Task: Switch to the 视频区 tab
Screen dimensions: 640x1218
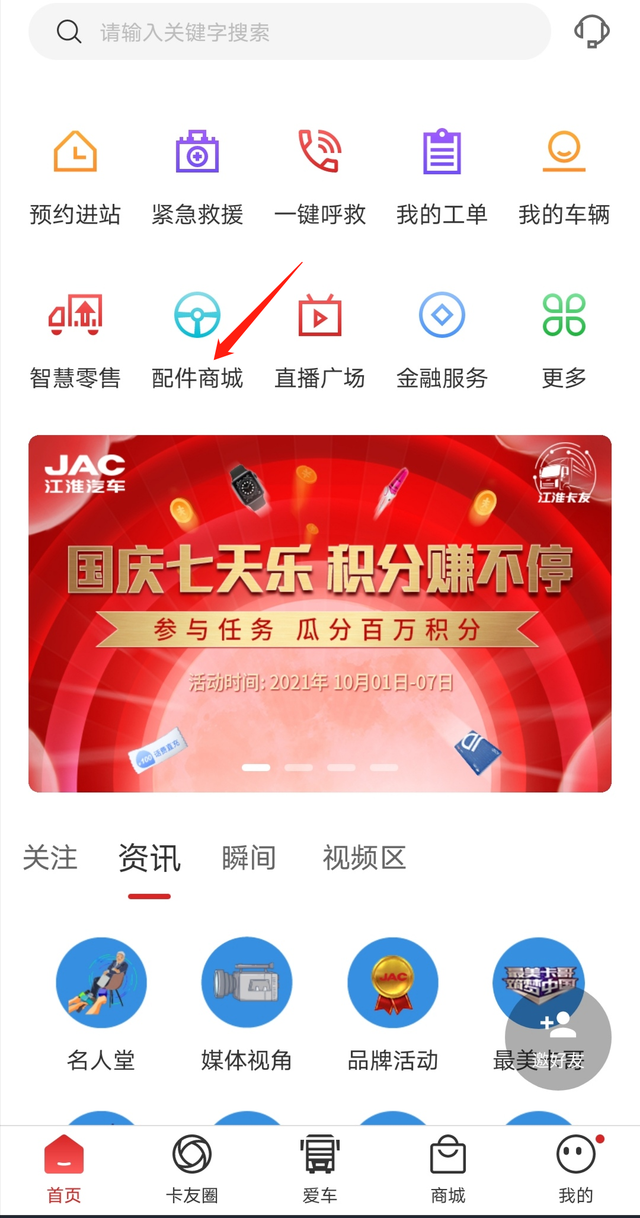Action: point(364,858)
